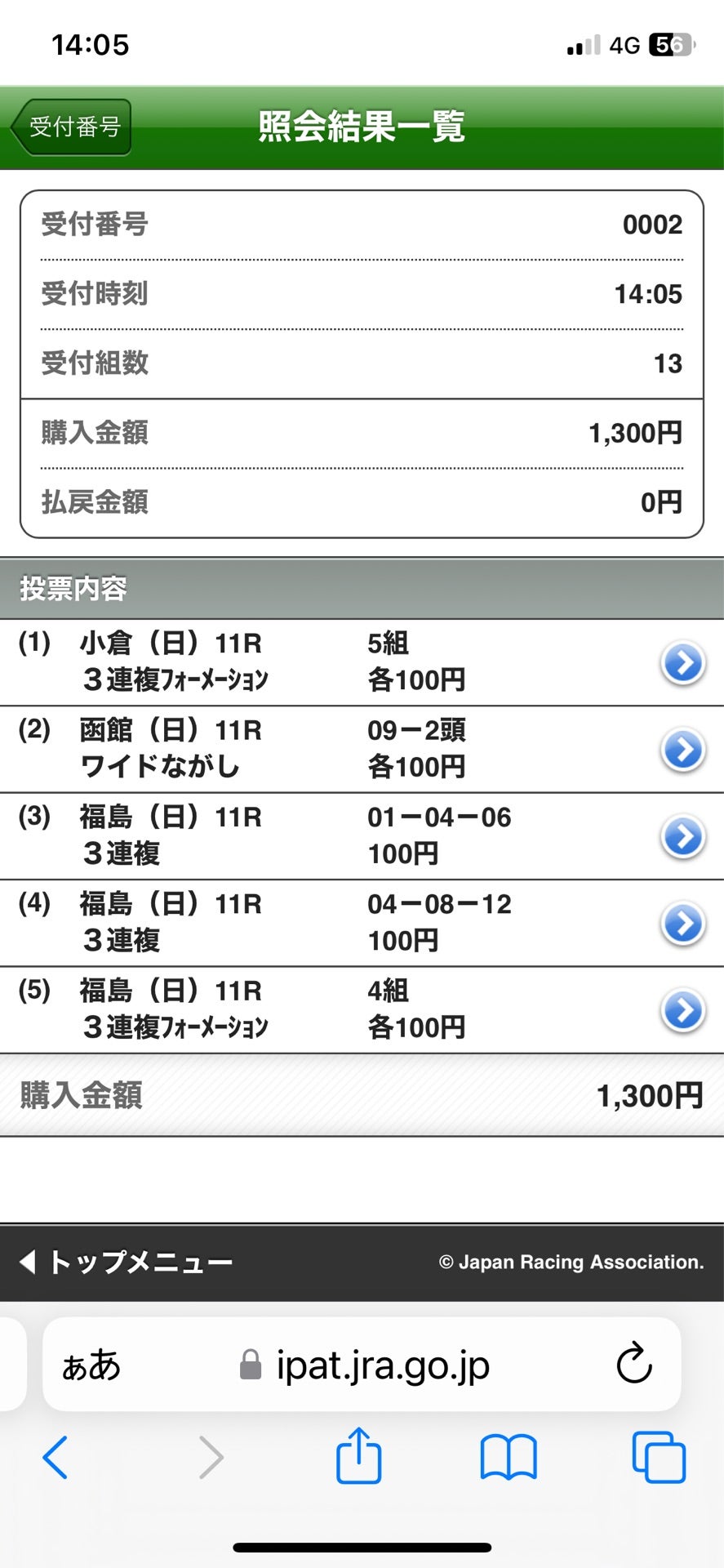Reload the page in Safari
The width and height of the screenshot is (724, 1568).
click(x=633, y=1364)
